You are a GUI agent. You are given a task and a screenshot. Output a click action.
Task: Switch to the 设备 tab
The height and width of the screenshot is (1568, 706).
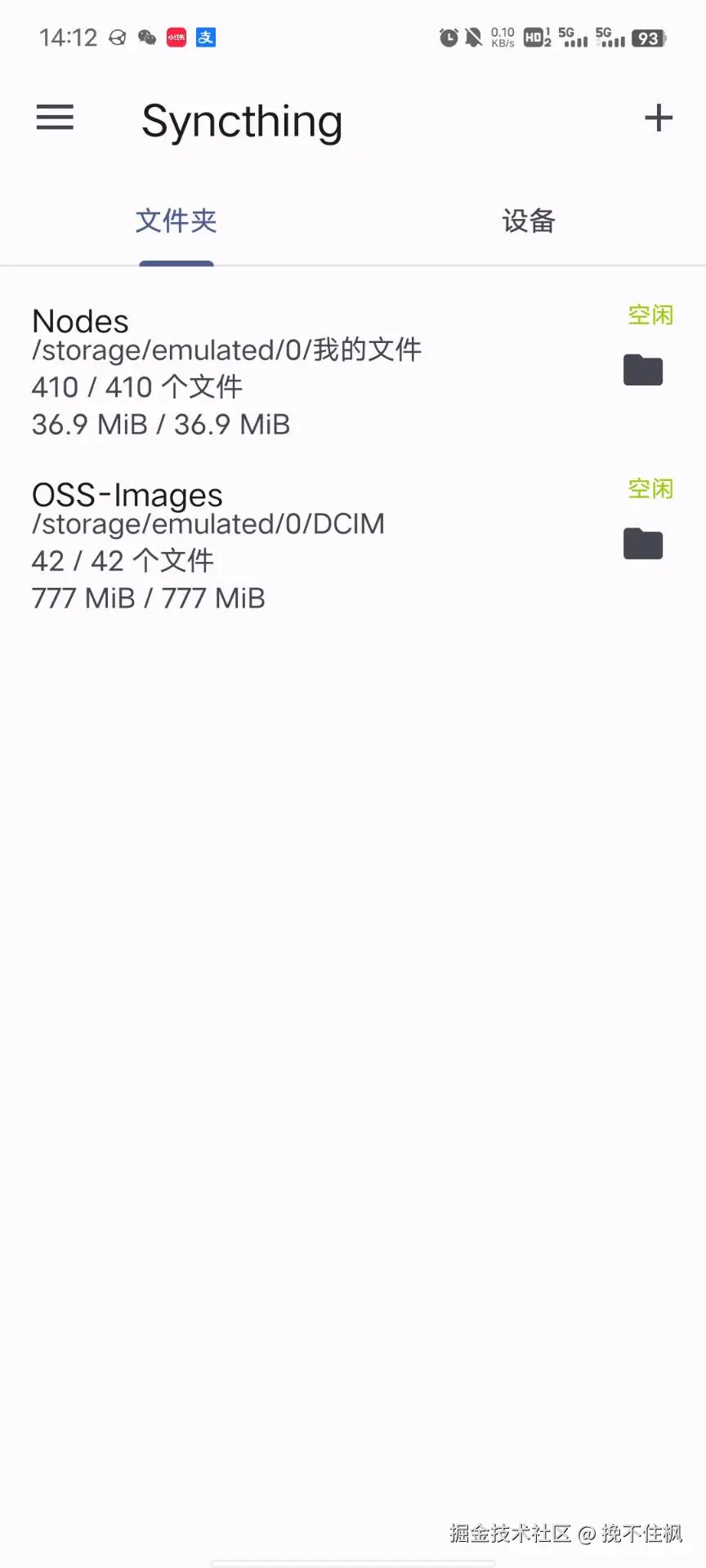point(529,221)
